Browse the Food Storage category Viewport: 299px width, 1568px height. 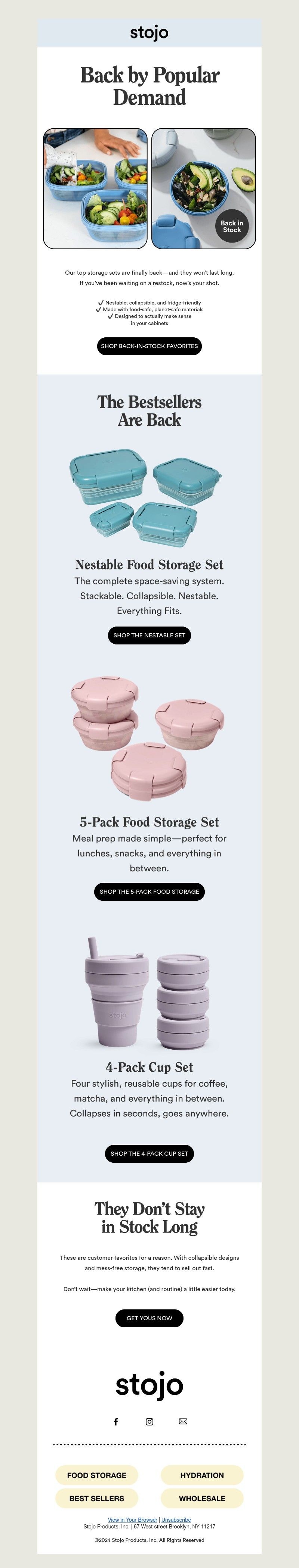point(96,1475)
